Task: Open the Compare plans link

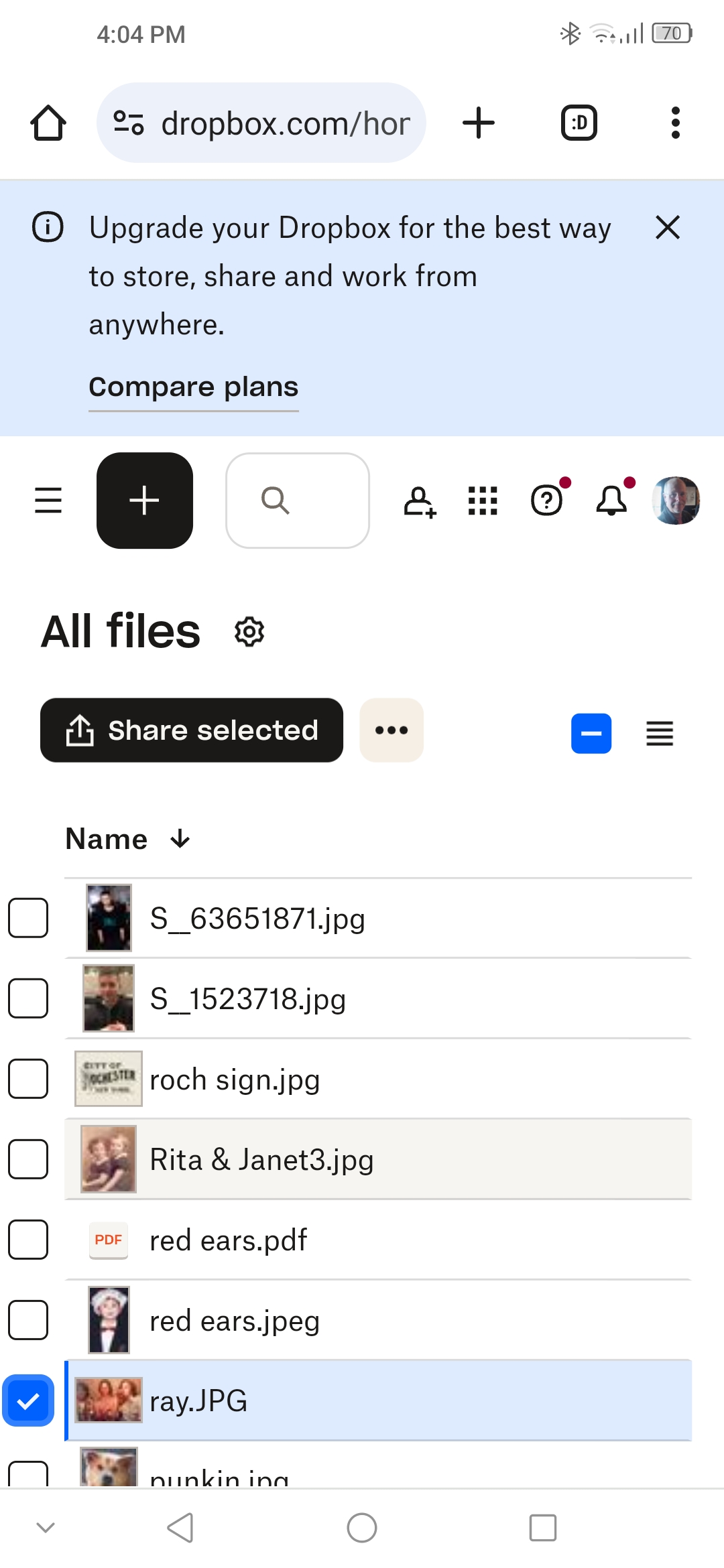Action: click(x=194, y=387)
